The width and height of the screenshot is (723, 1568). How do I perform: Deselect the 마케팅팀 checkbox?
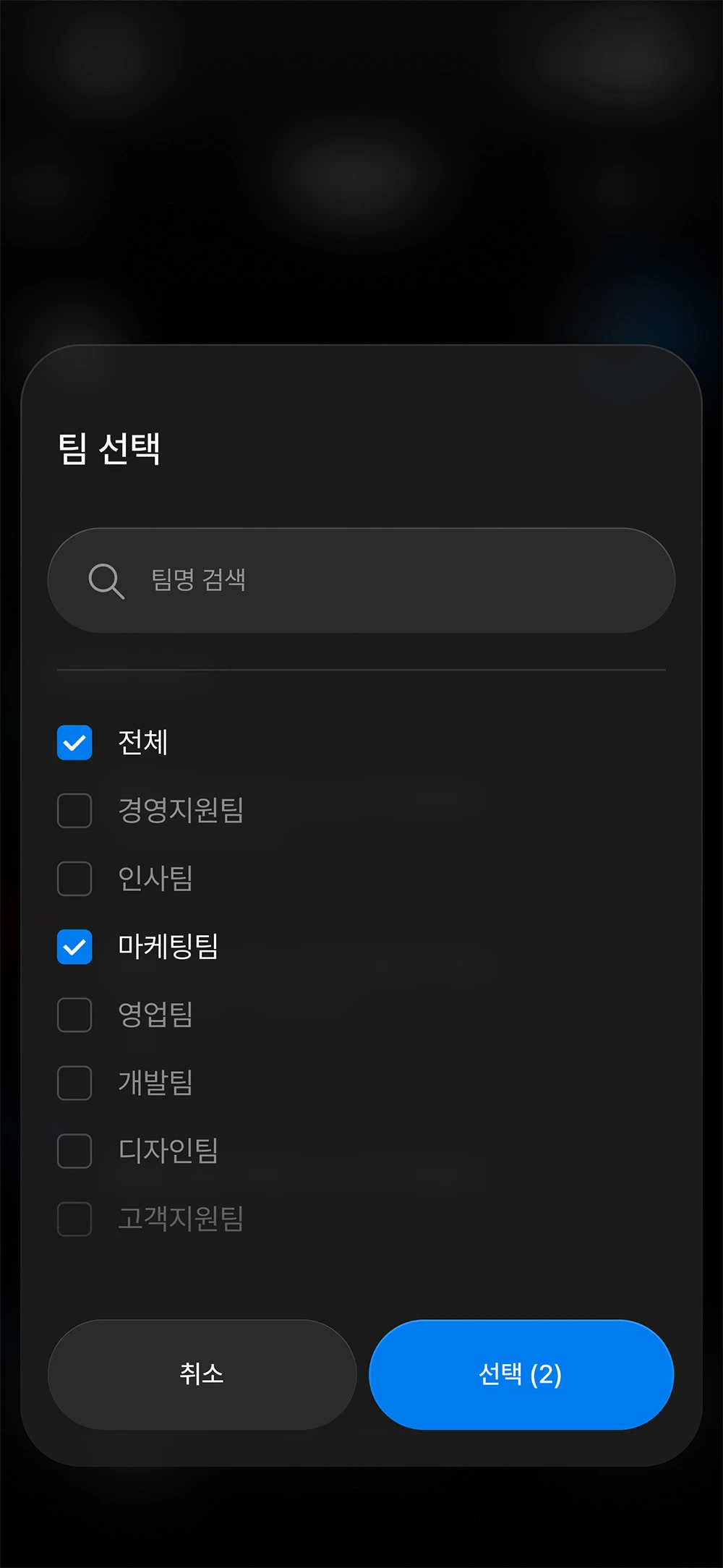point(74,947)
